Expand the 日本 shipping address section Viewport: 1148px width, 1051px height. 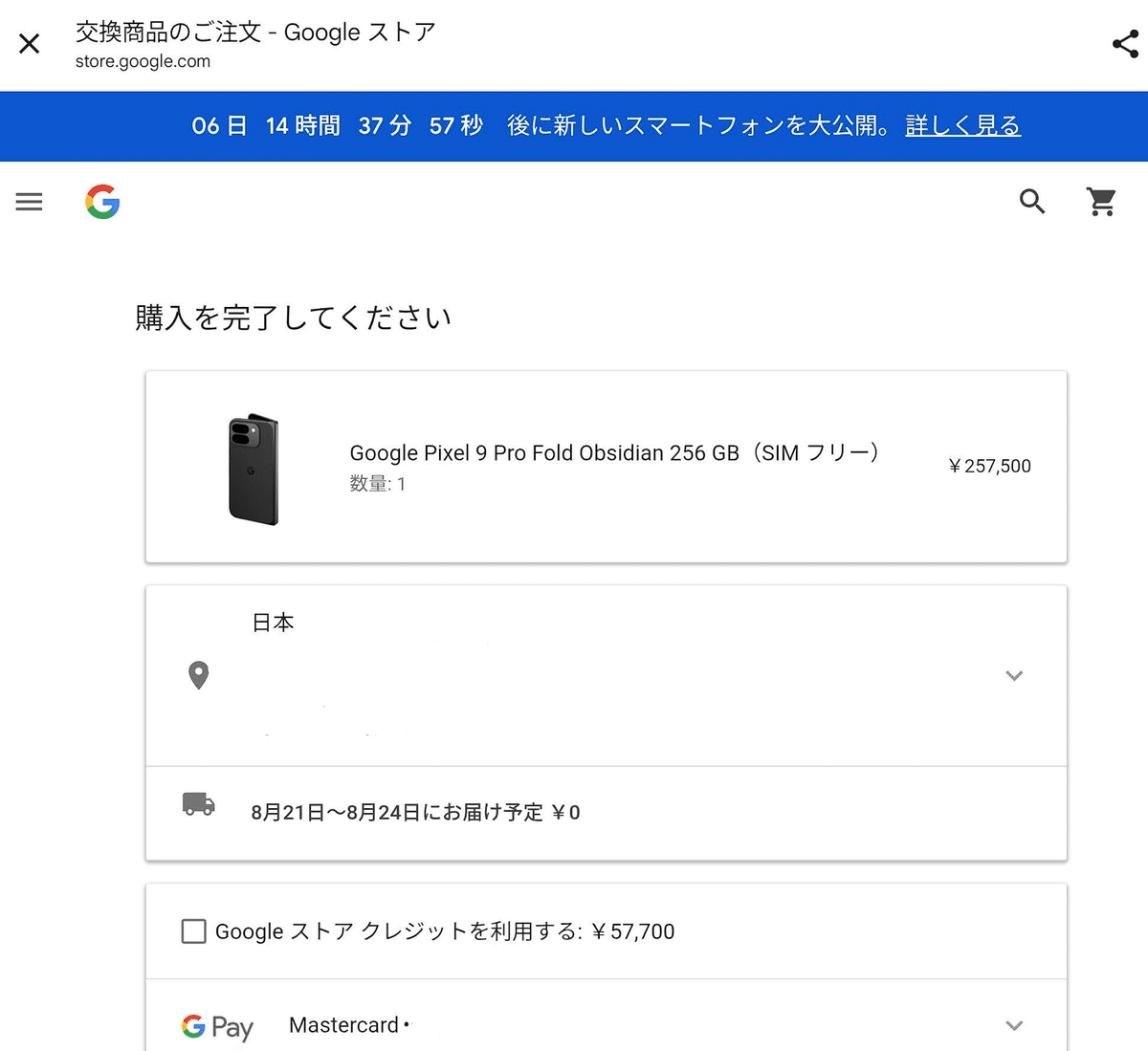click(1014, 675)
